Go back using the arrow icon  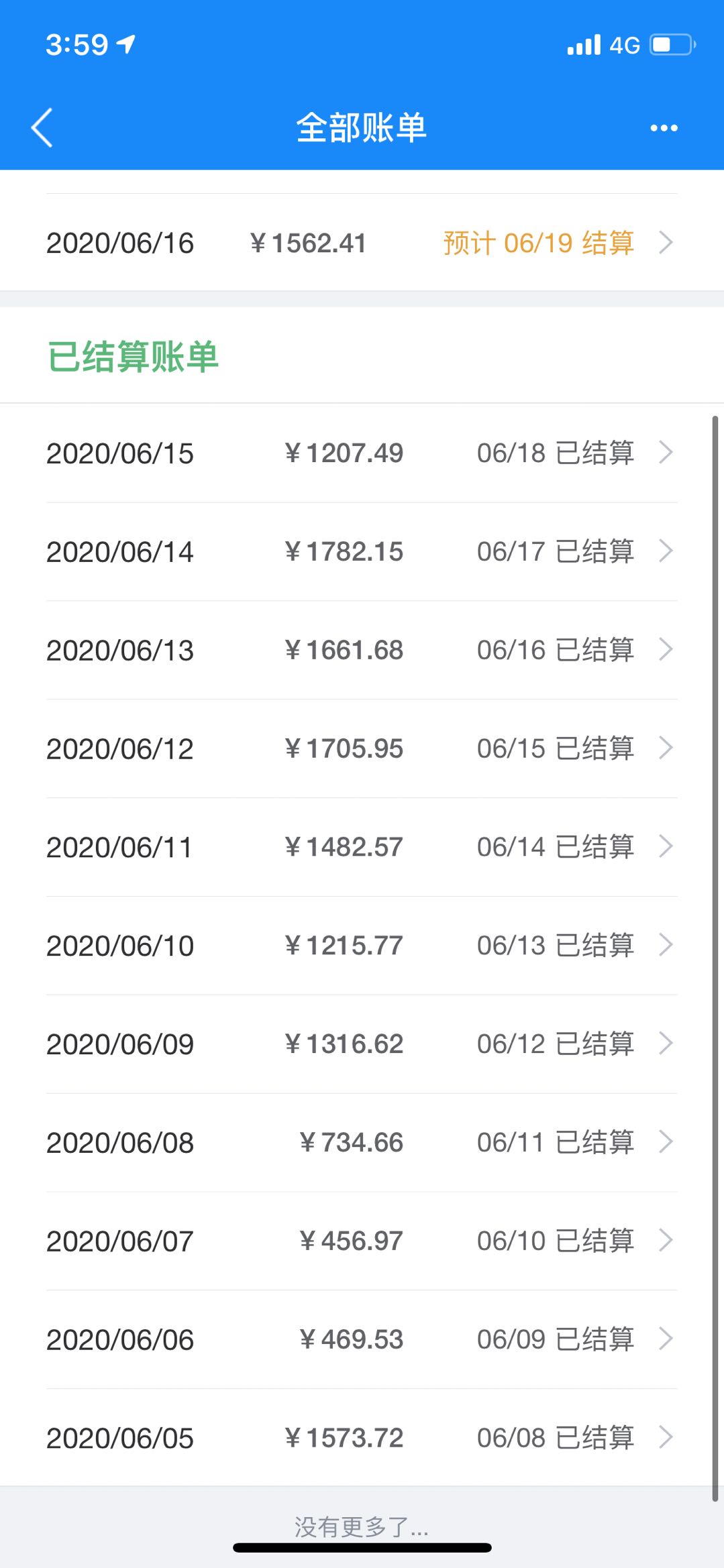[x=42, y=127]
